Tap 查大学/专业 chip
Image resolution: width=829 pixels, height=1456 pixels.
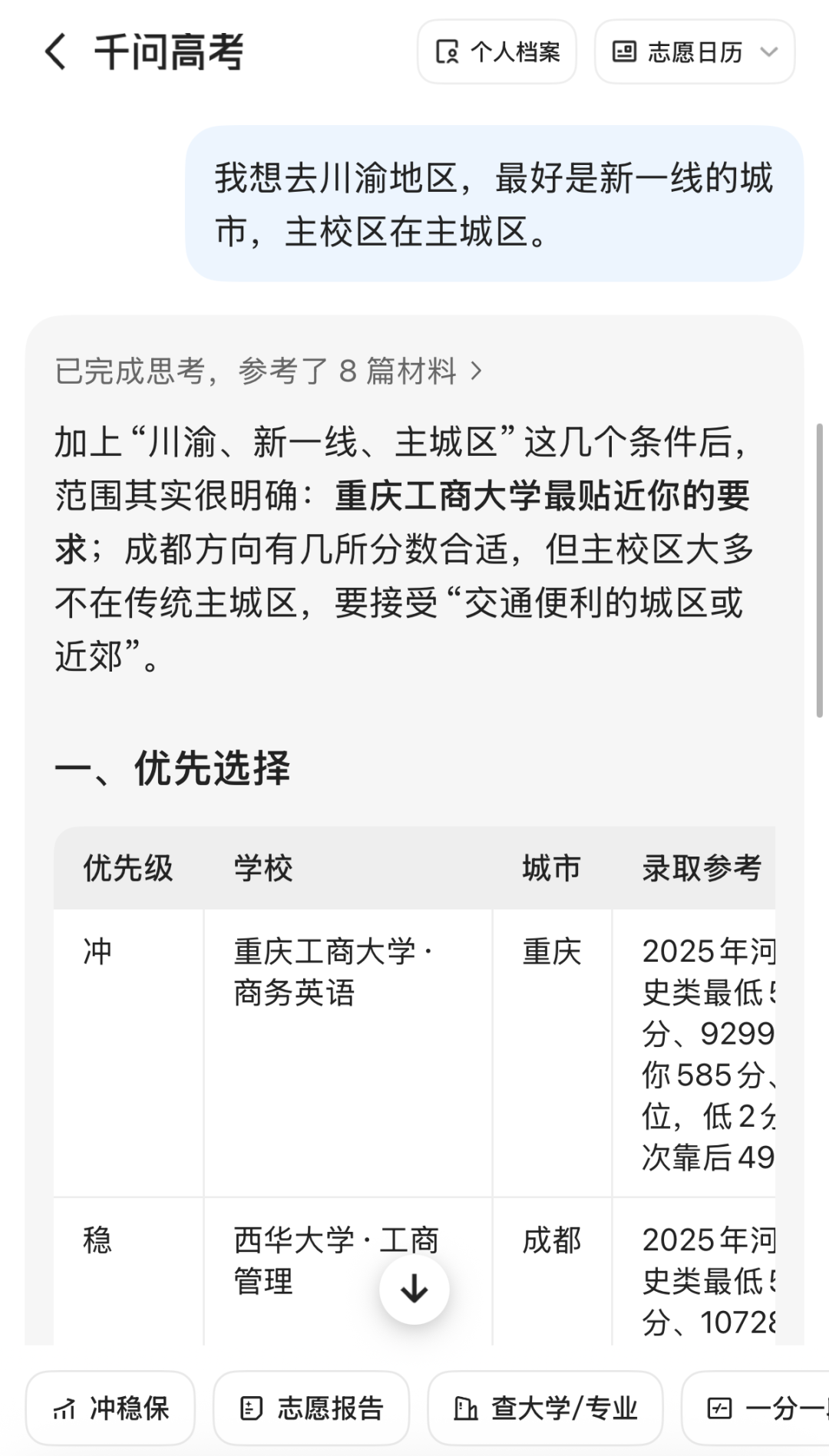click(545, 1408)
